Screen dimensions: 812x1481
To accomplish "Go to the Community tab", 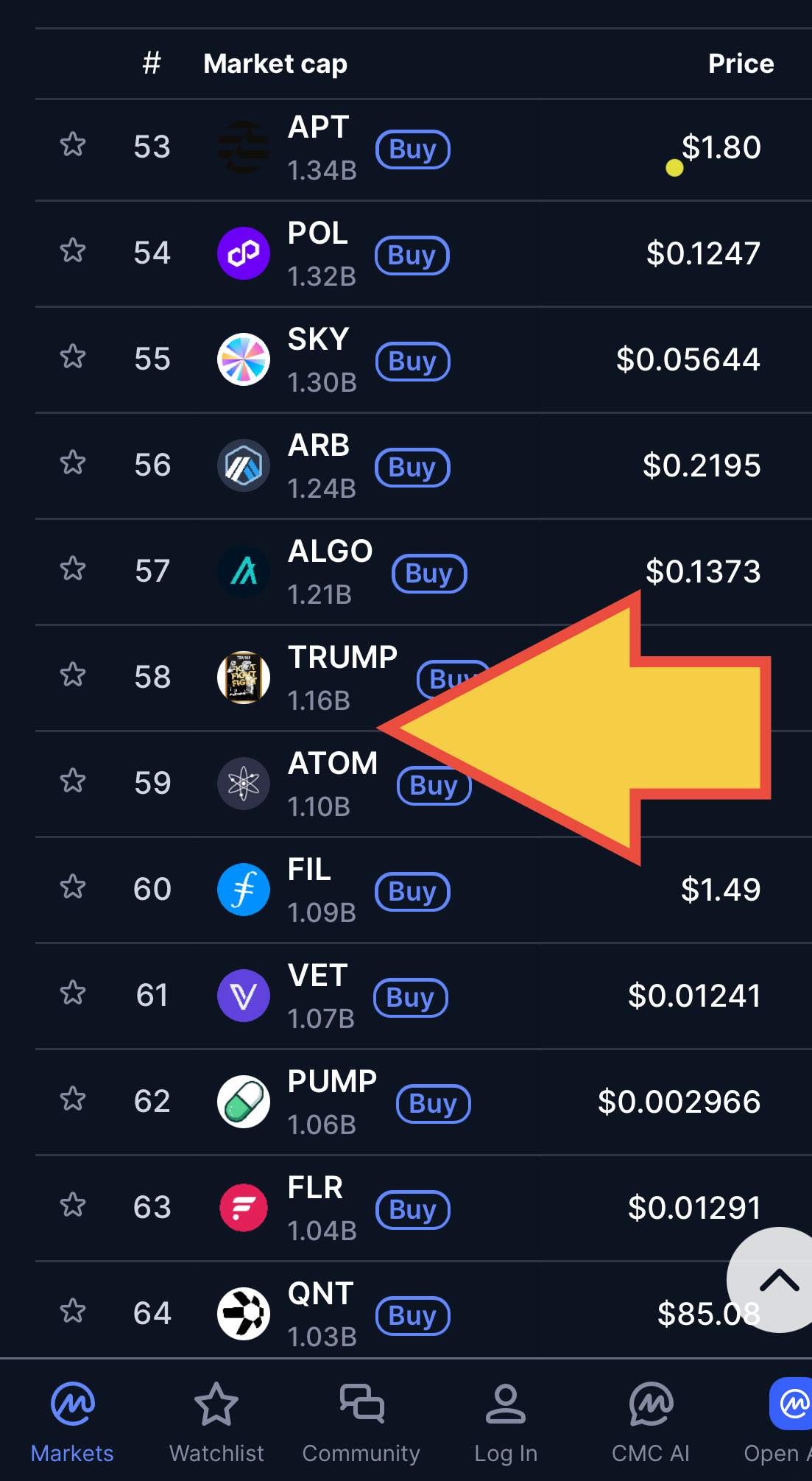I will click(361, 1422).
